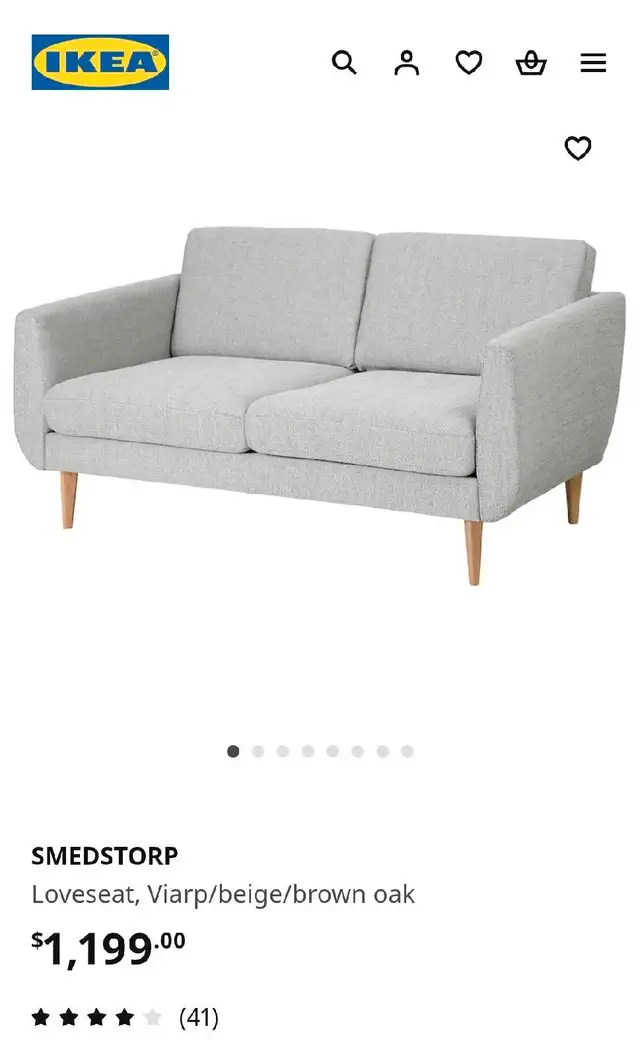Open the search icon in header

pos(344,63)
